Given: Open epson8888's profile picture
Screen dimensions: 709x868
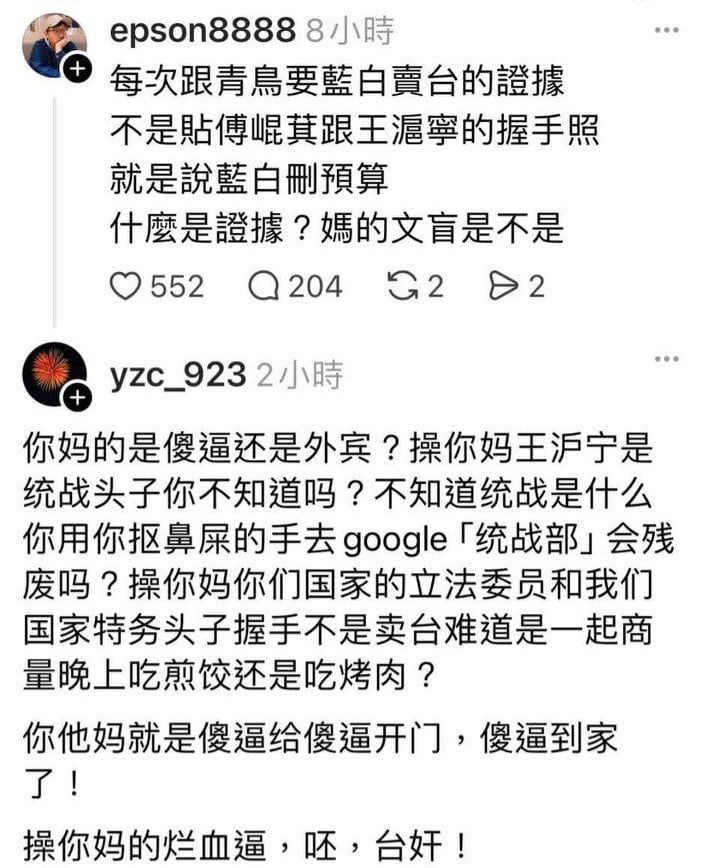Looking at the screenshot, I should point(54,45).
